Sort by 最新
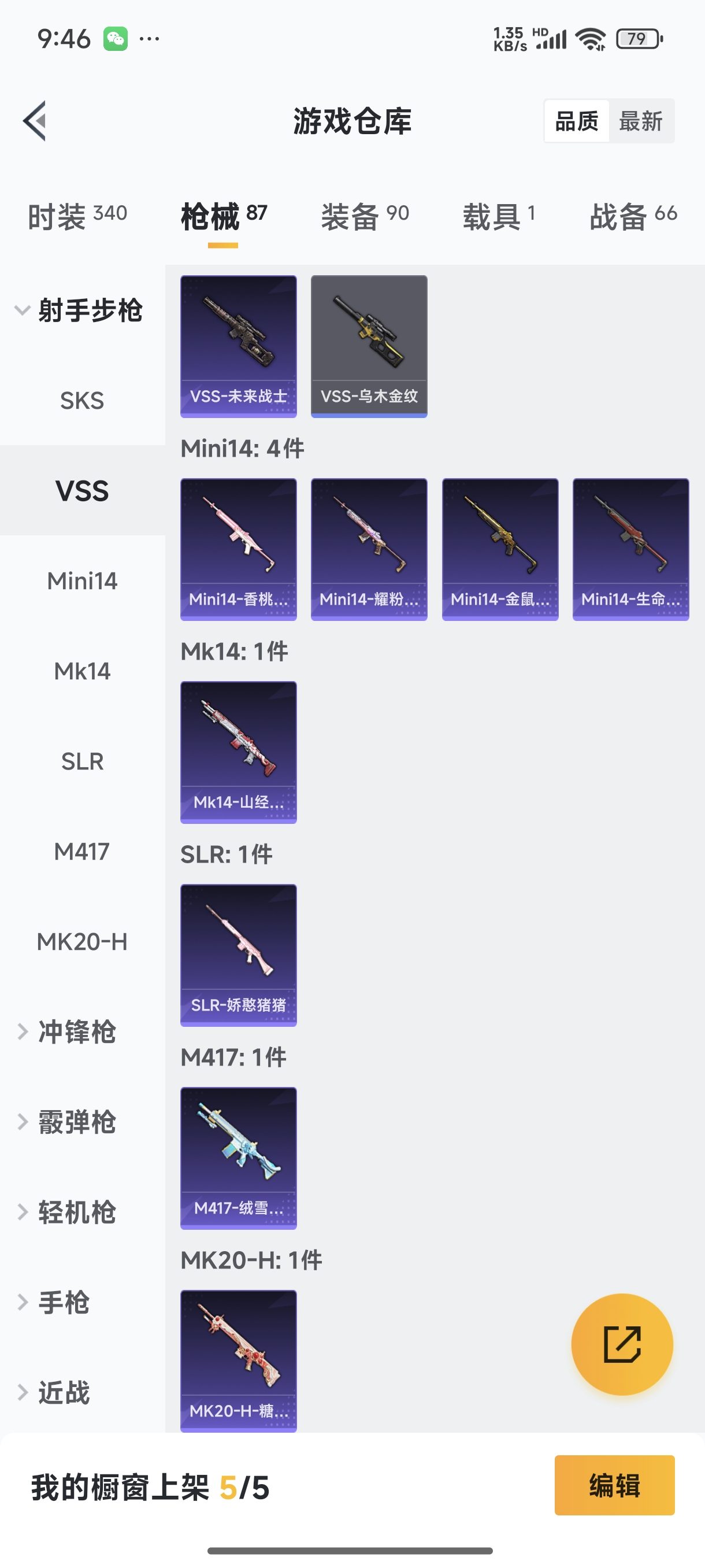The image size is (705, 1568). [640, 121]
